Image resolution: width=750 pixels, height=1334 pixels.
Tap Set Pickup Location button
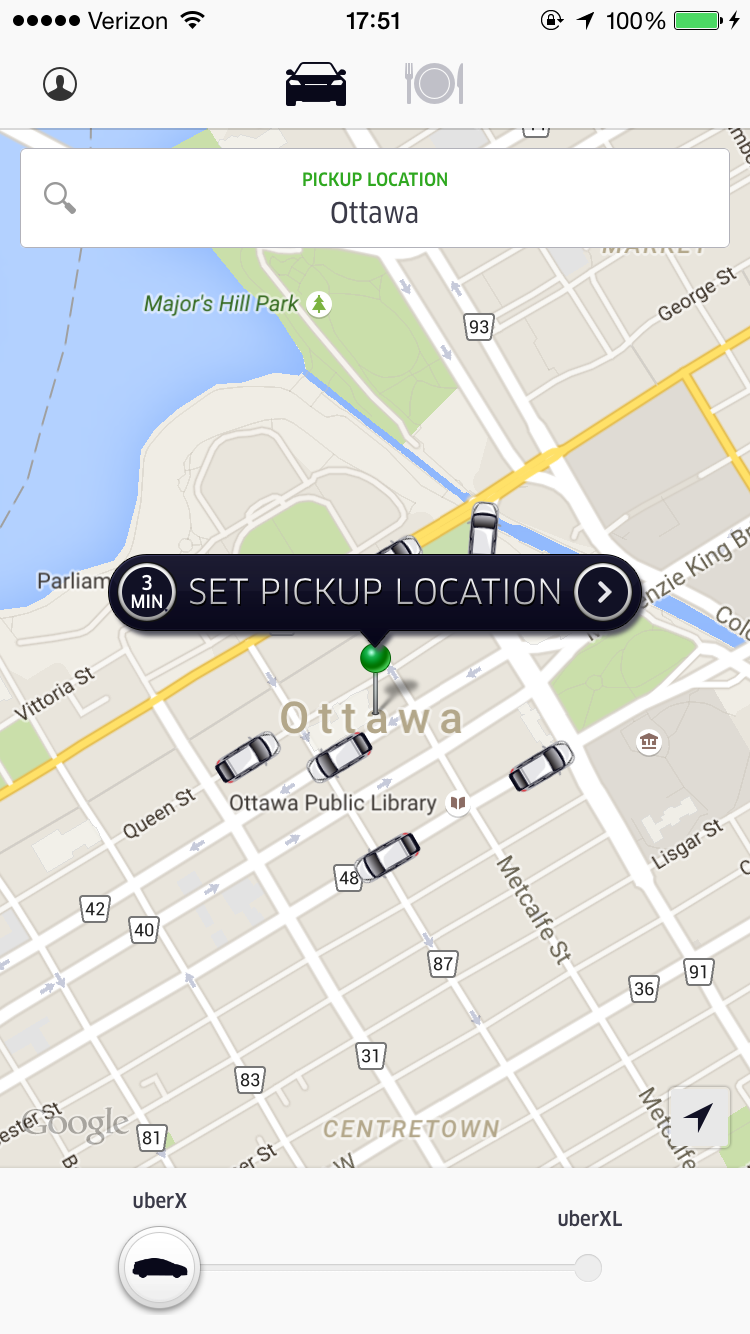pyautogui.click(x=375, y=592)
